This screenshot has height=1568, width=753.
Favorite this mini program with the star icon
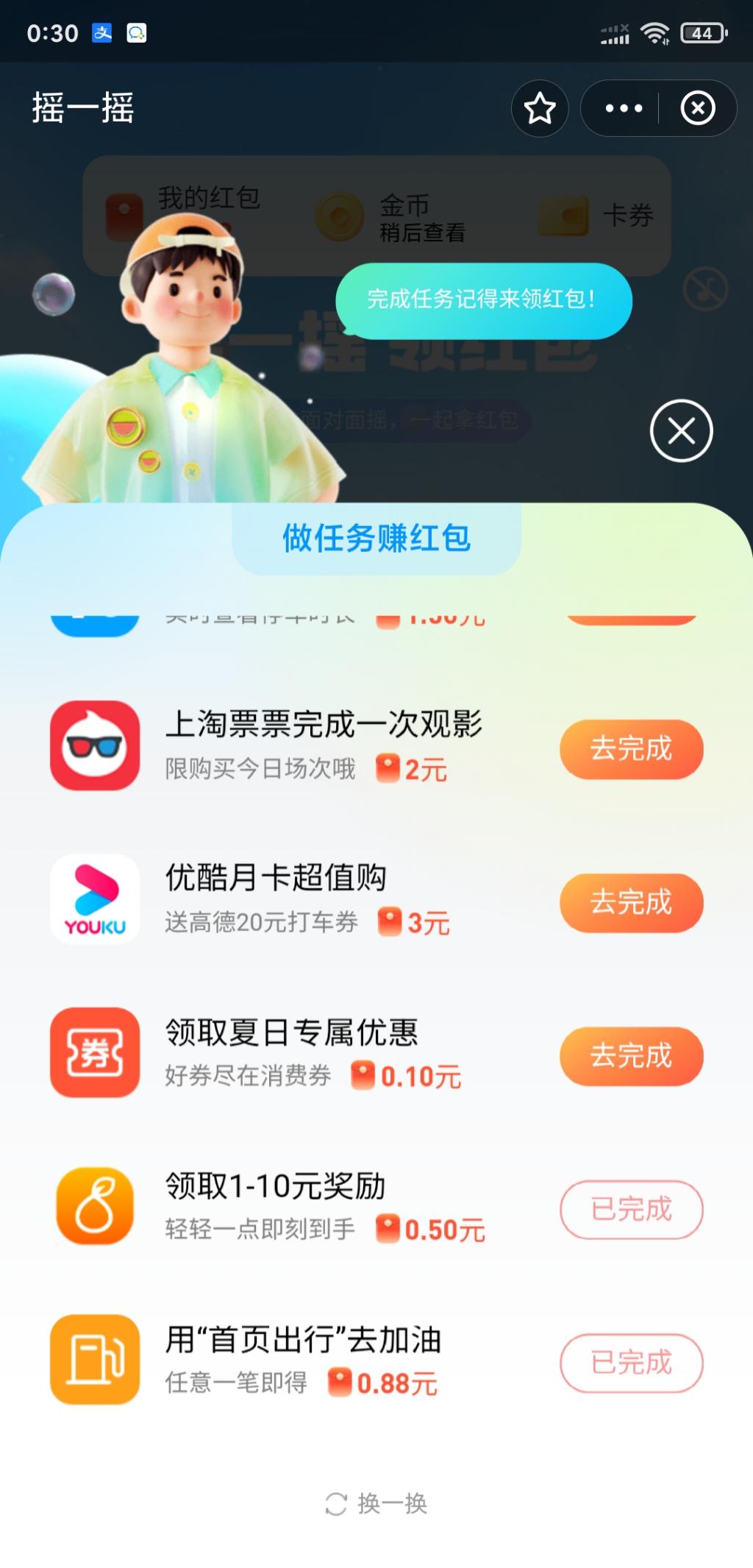tap(540, 108)
